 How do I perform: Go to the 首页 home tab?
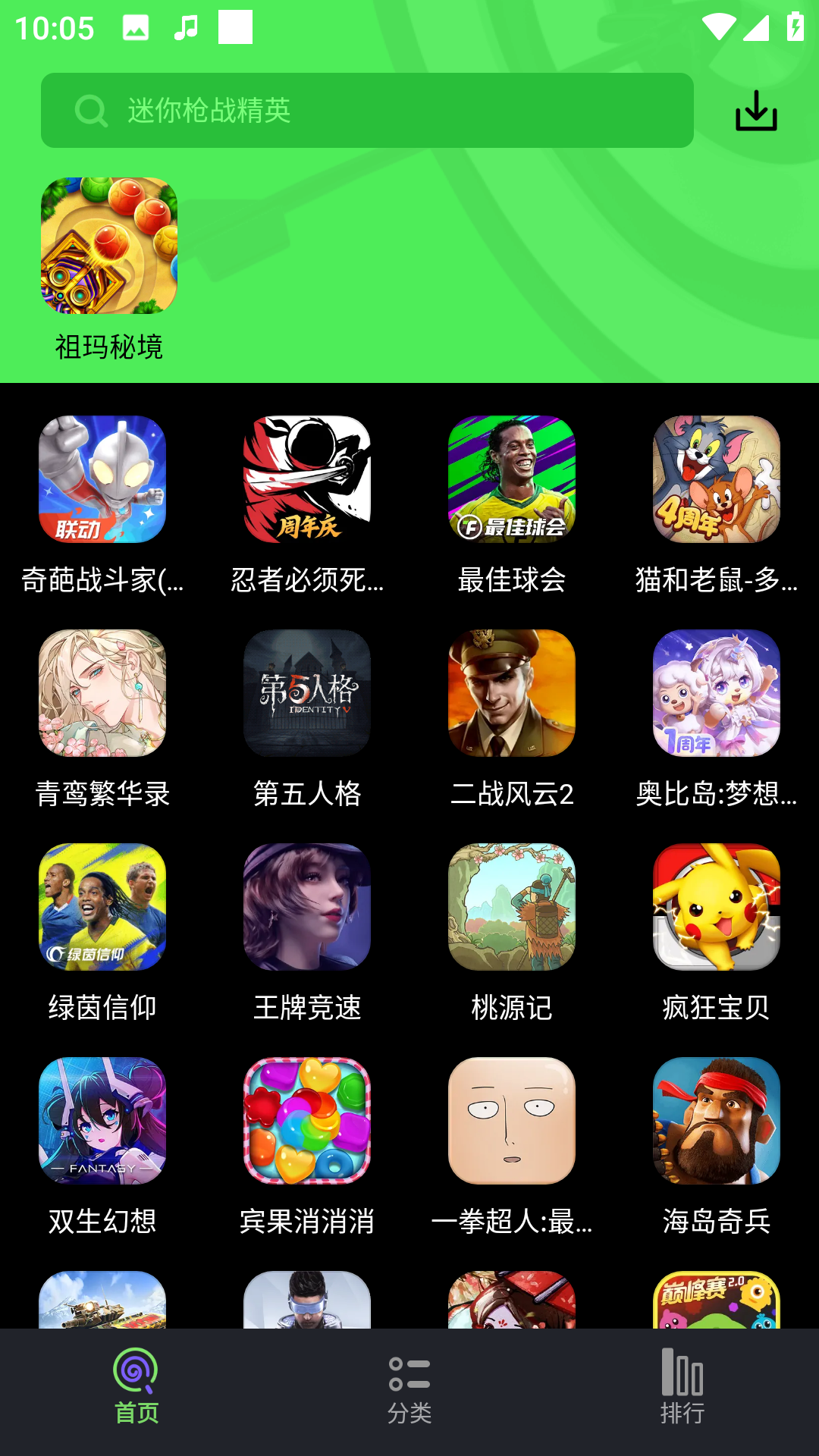(x=135, y=1388)
